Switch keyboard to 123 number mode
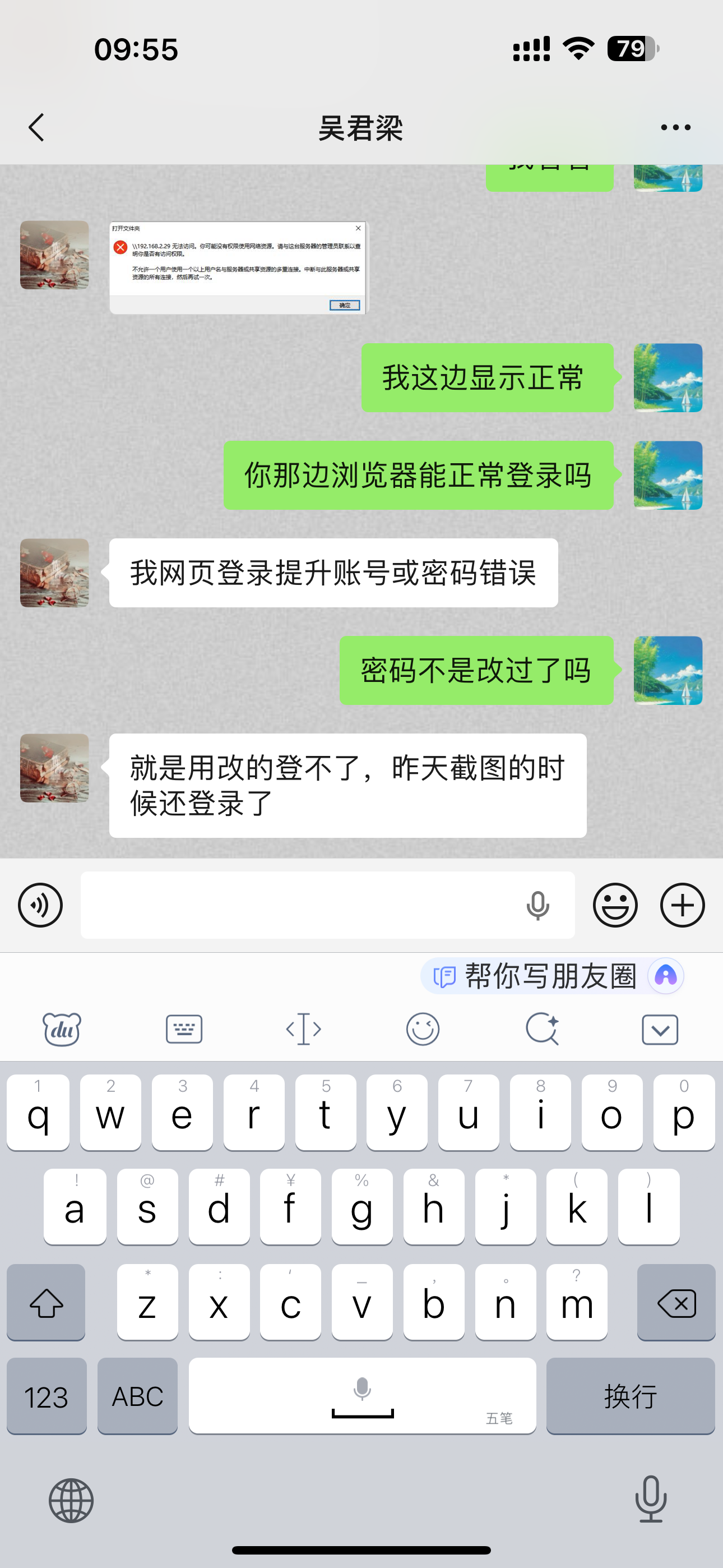The width and height of the screenshot is (723, 1568). pos(47,1396)
